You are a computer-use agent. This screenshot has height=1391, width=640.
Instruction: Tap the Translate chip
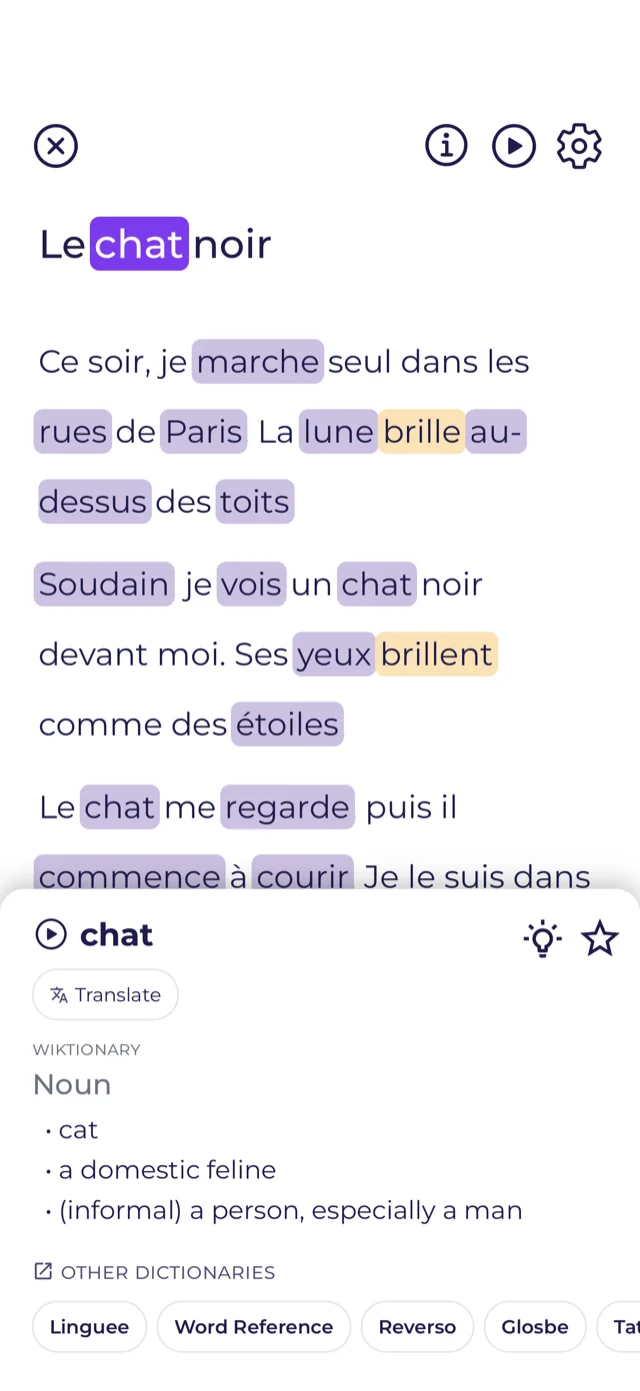point(106,994)
